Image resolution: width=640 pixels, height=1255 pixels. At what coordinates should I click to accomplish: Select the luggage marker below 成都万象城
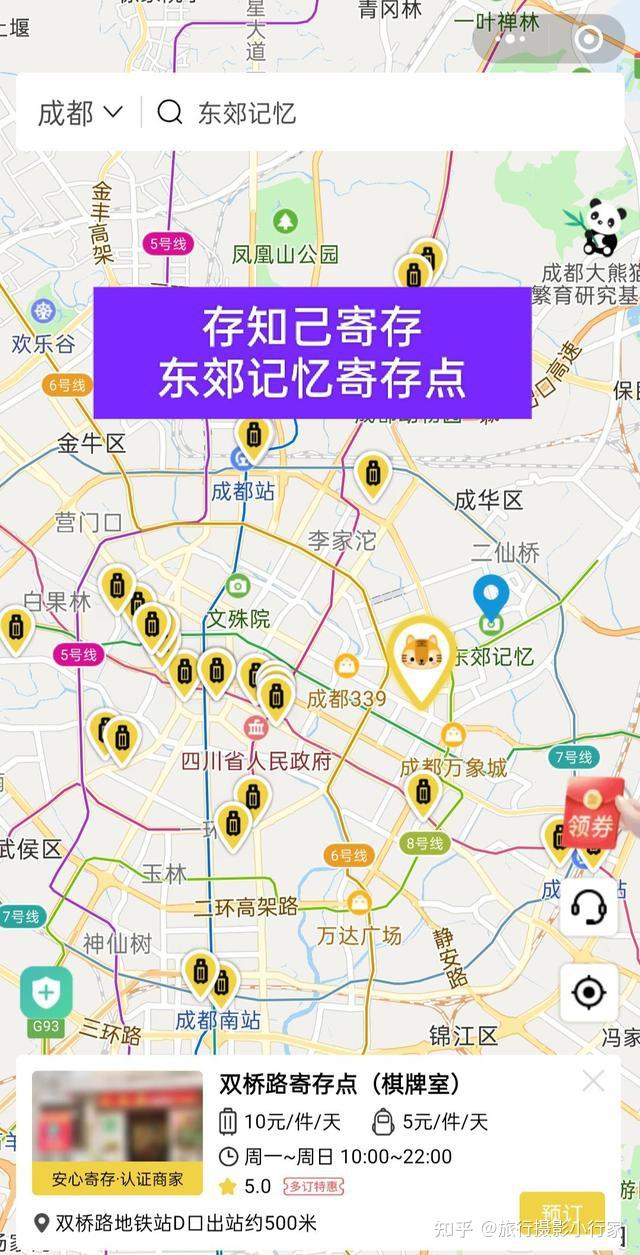[x=423, y=794]
